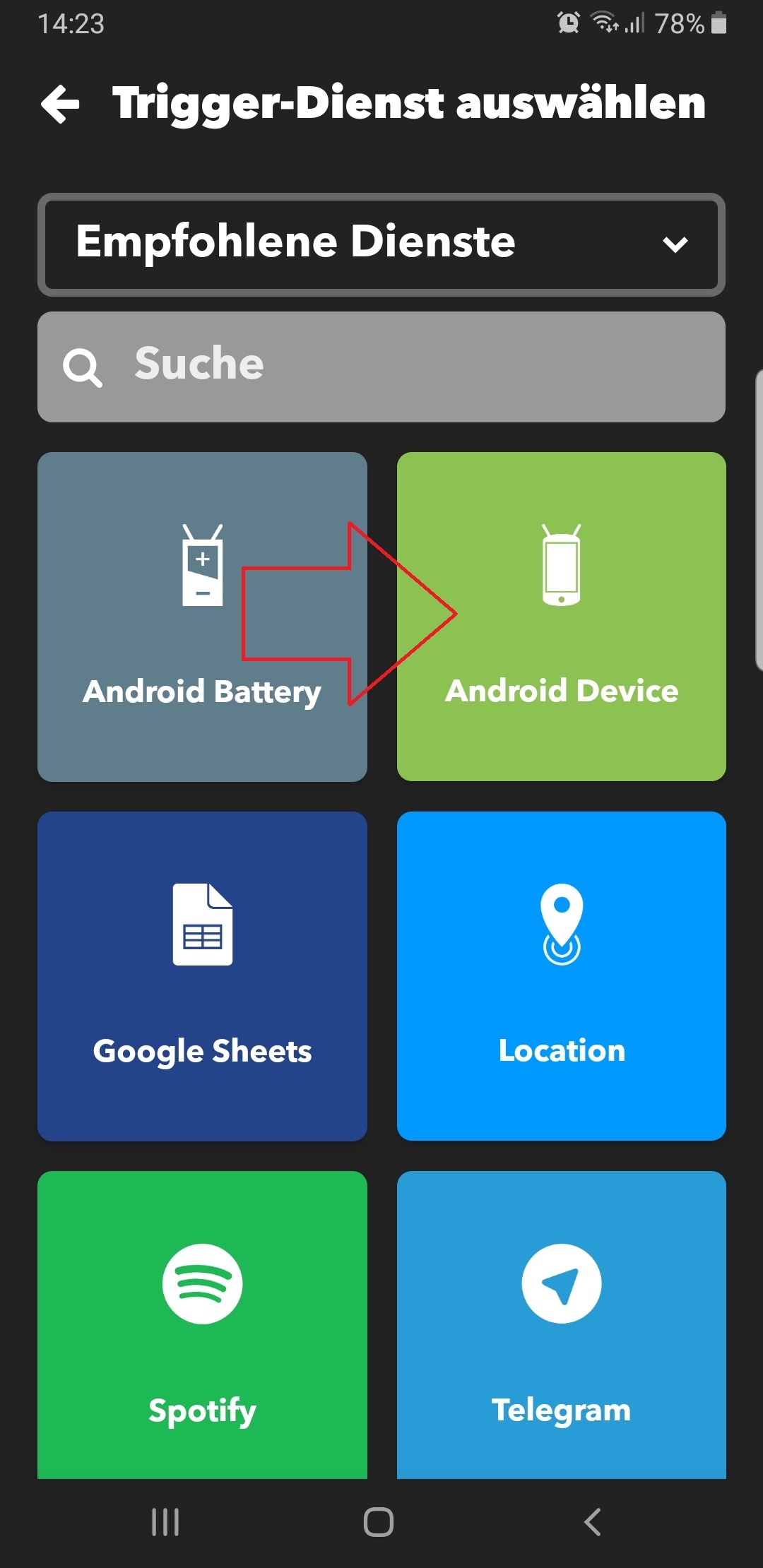Pick the Location service

[x=562, y=976]
